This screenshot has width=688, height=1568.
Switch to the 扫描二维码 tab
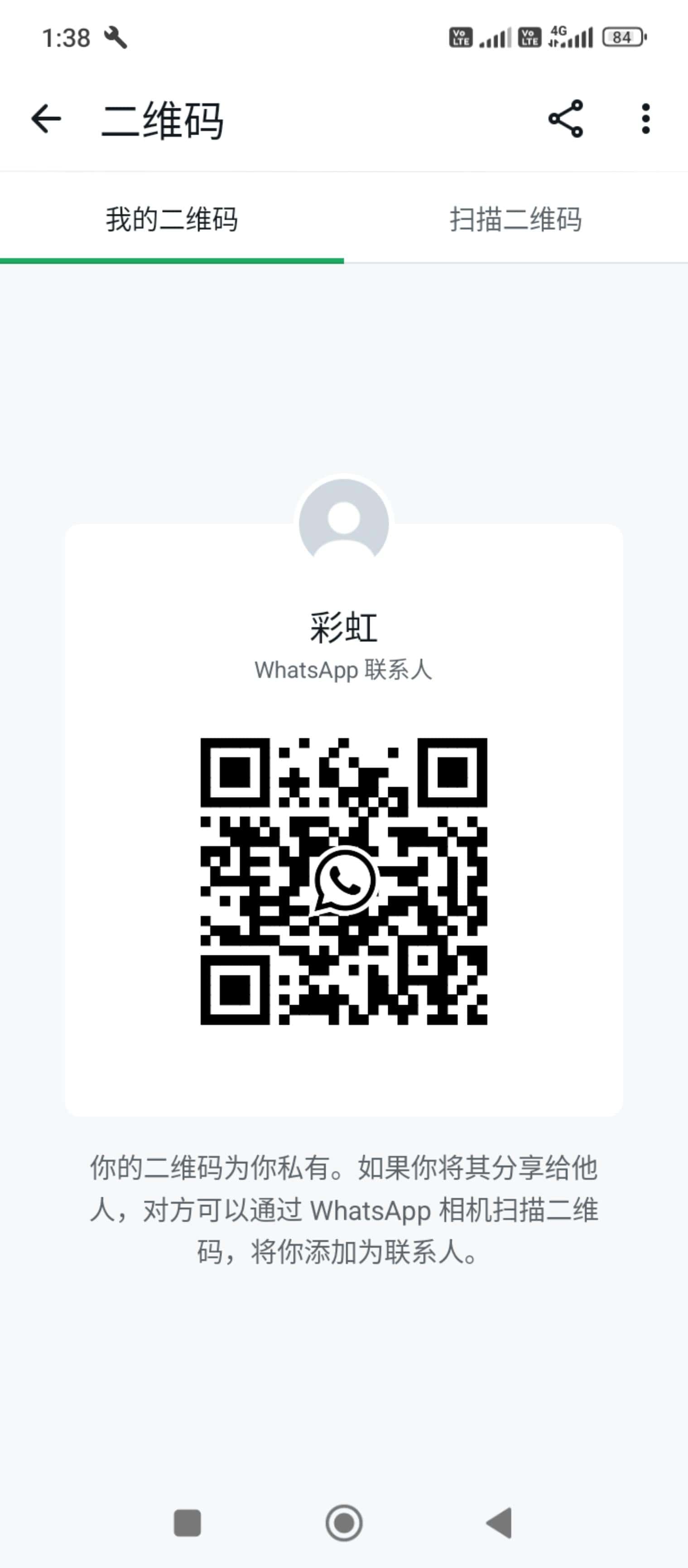(516, 219)
